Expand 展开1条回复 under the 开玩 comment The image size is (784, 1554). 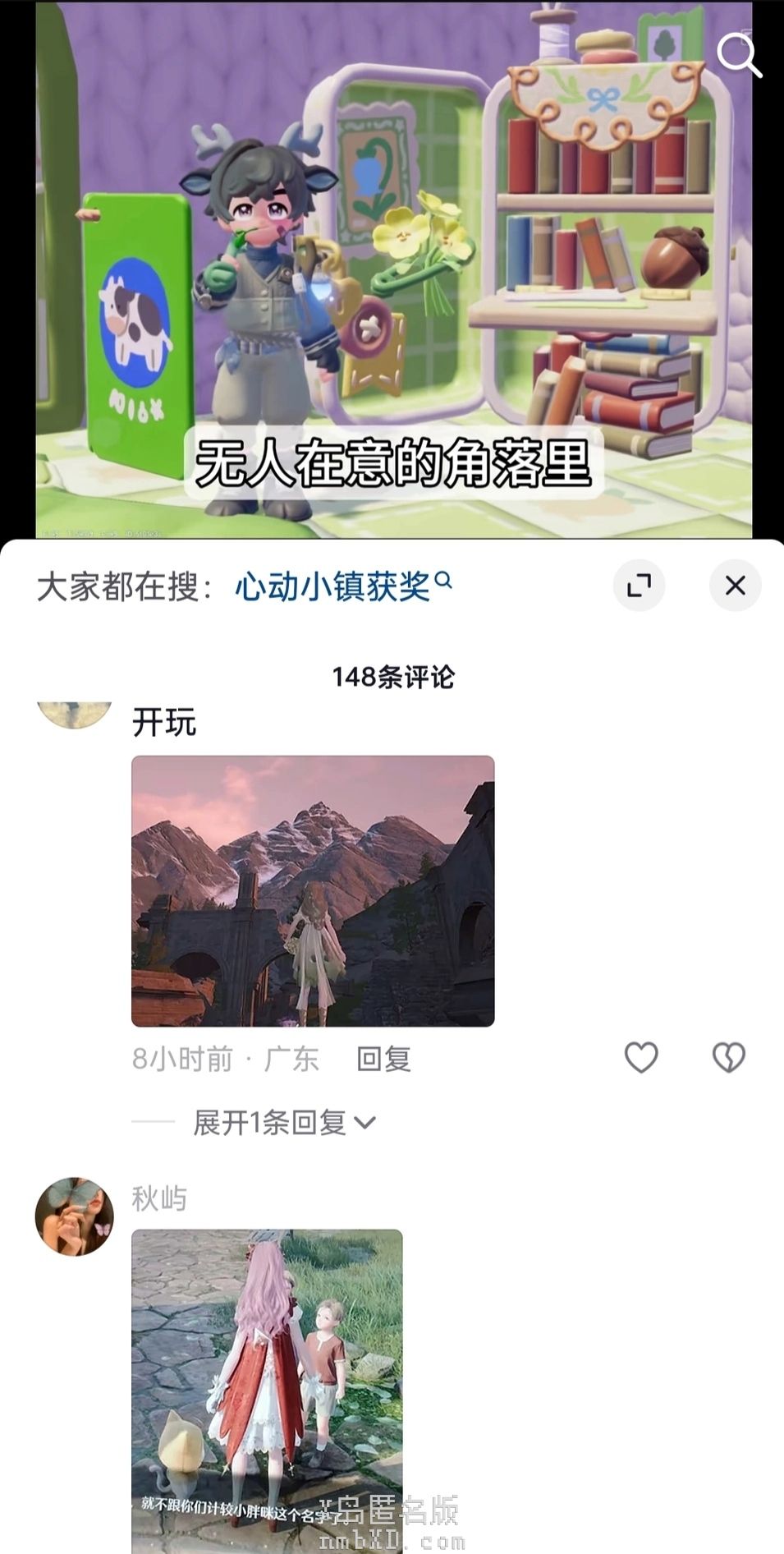(284, 1122)
